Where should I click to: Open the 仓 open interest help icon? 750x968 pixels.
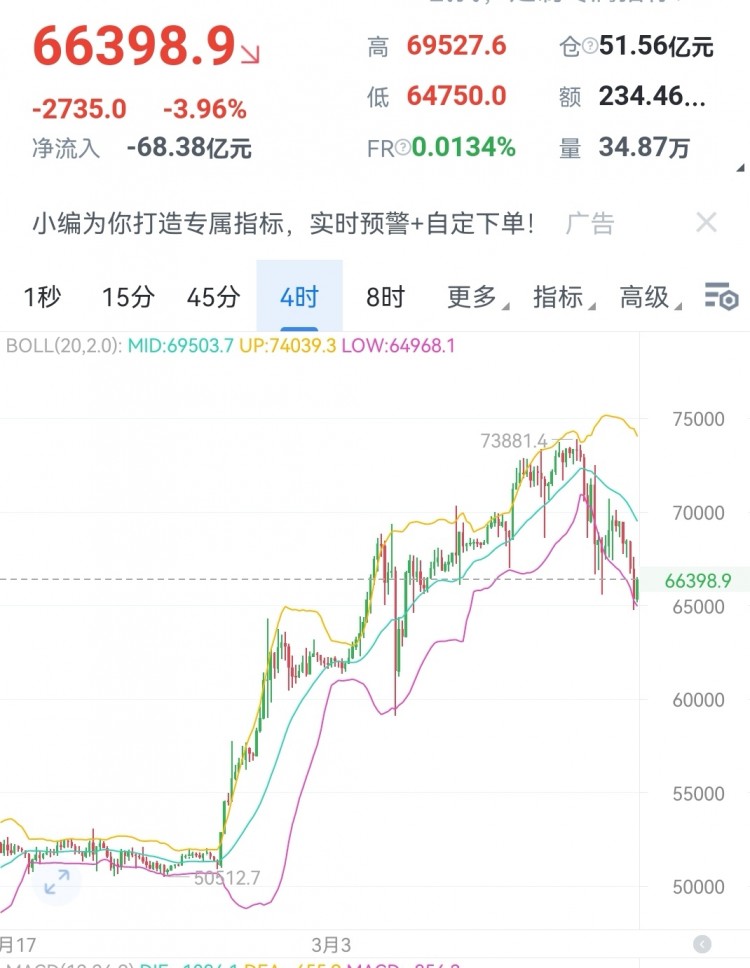(591, 47)
